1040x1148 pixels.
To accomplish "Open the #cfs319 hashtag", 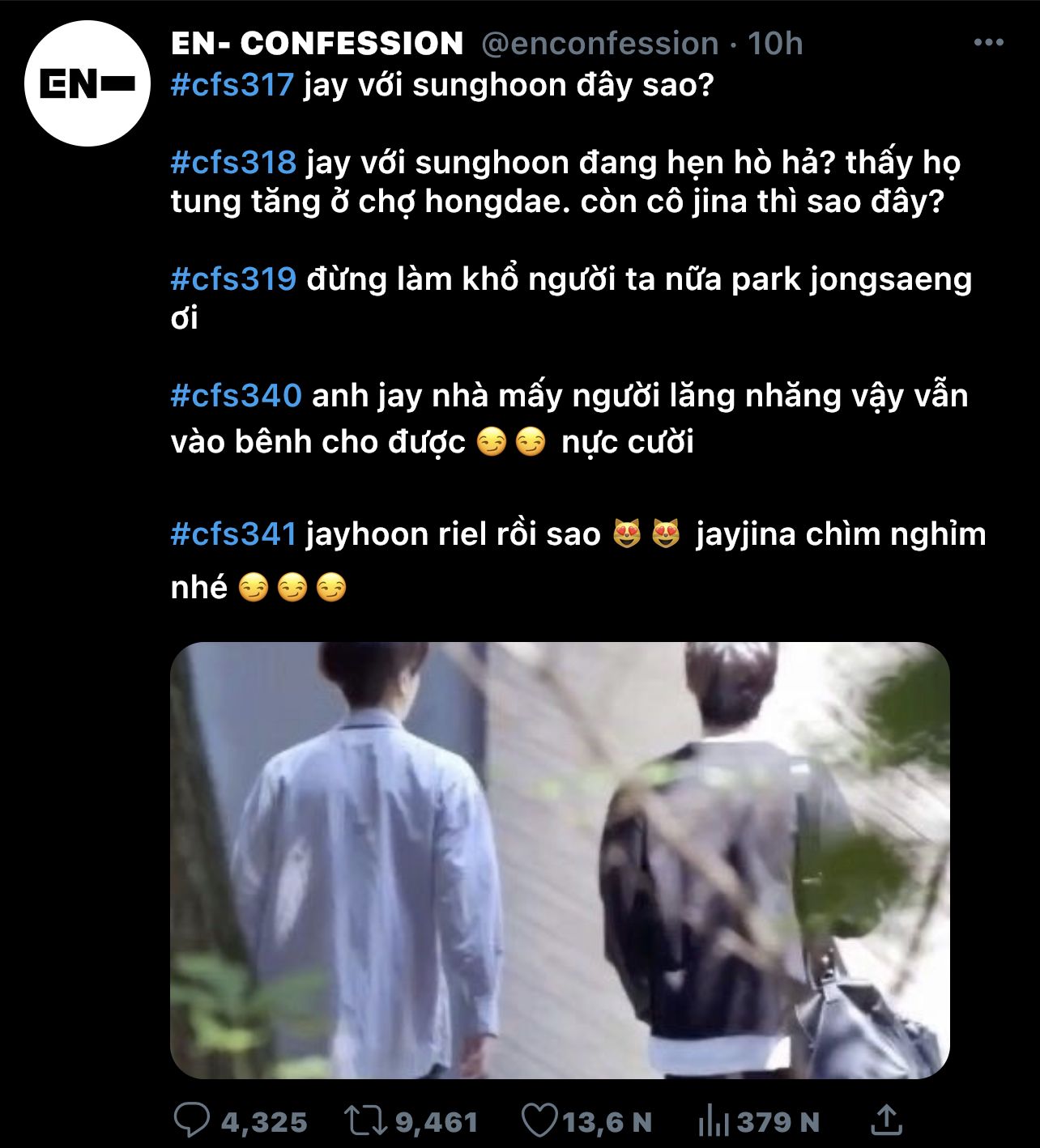I will (233, 279).
